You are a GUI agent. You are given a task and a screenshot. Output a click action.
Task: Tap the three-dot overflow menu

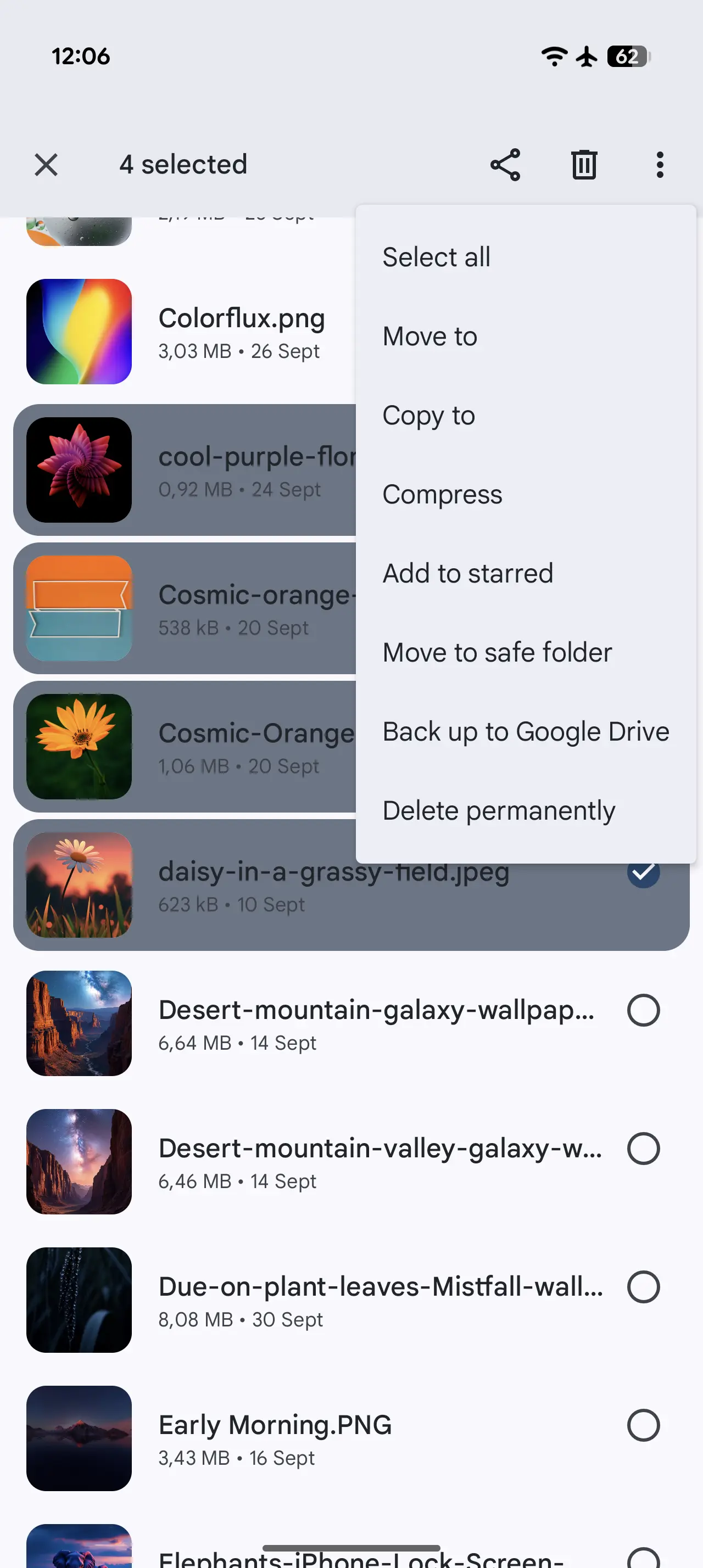(x=660, y=164)
